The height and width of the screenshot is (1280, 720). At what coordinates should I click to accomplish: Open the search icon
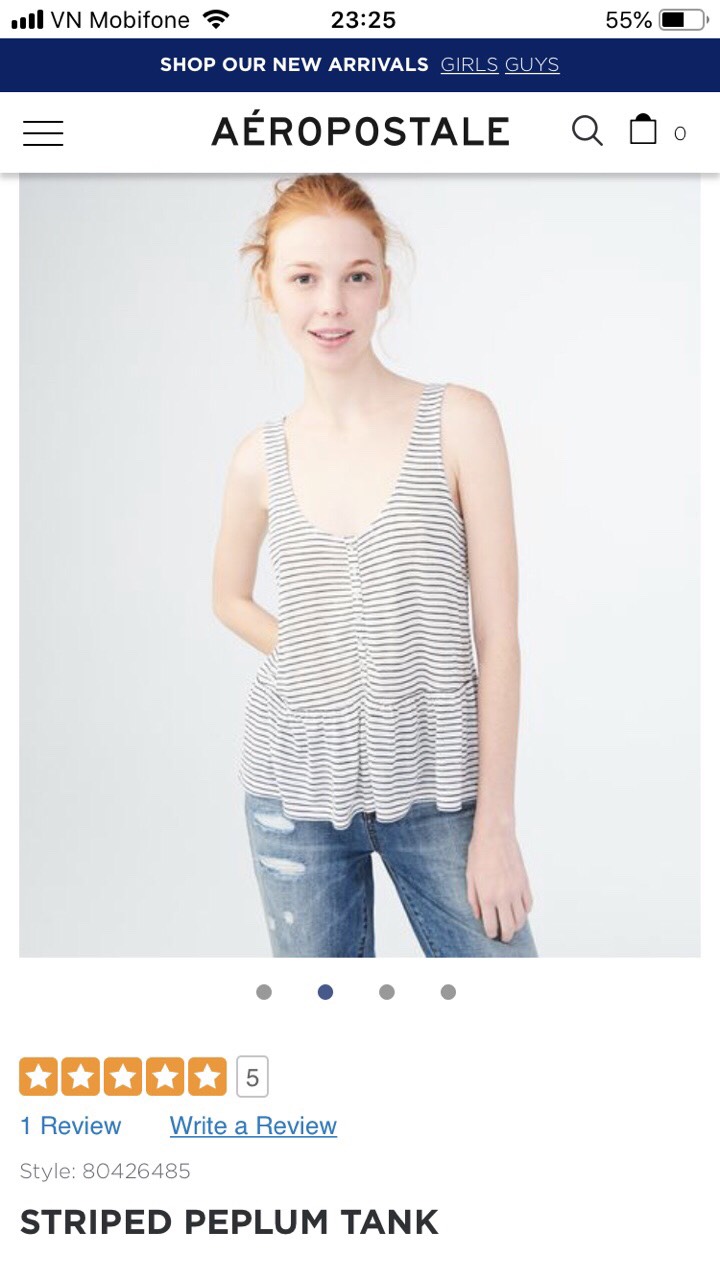click(x=587, y=131)
